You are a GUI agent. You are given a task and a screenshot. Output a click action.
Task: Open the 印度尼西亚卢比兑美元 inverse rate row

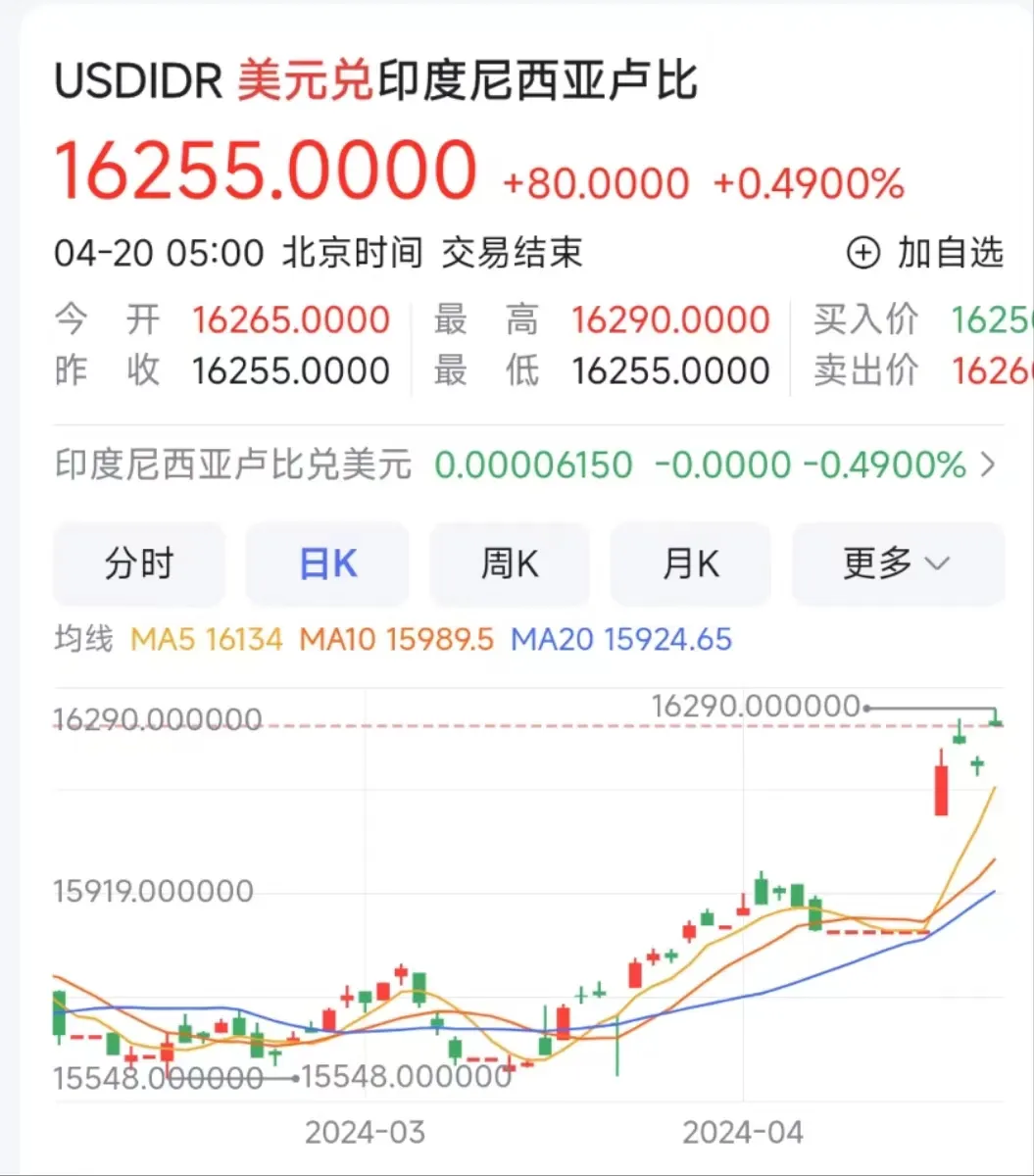(526, 465)
